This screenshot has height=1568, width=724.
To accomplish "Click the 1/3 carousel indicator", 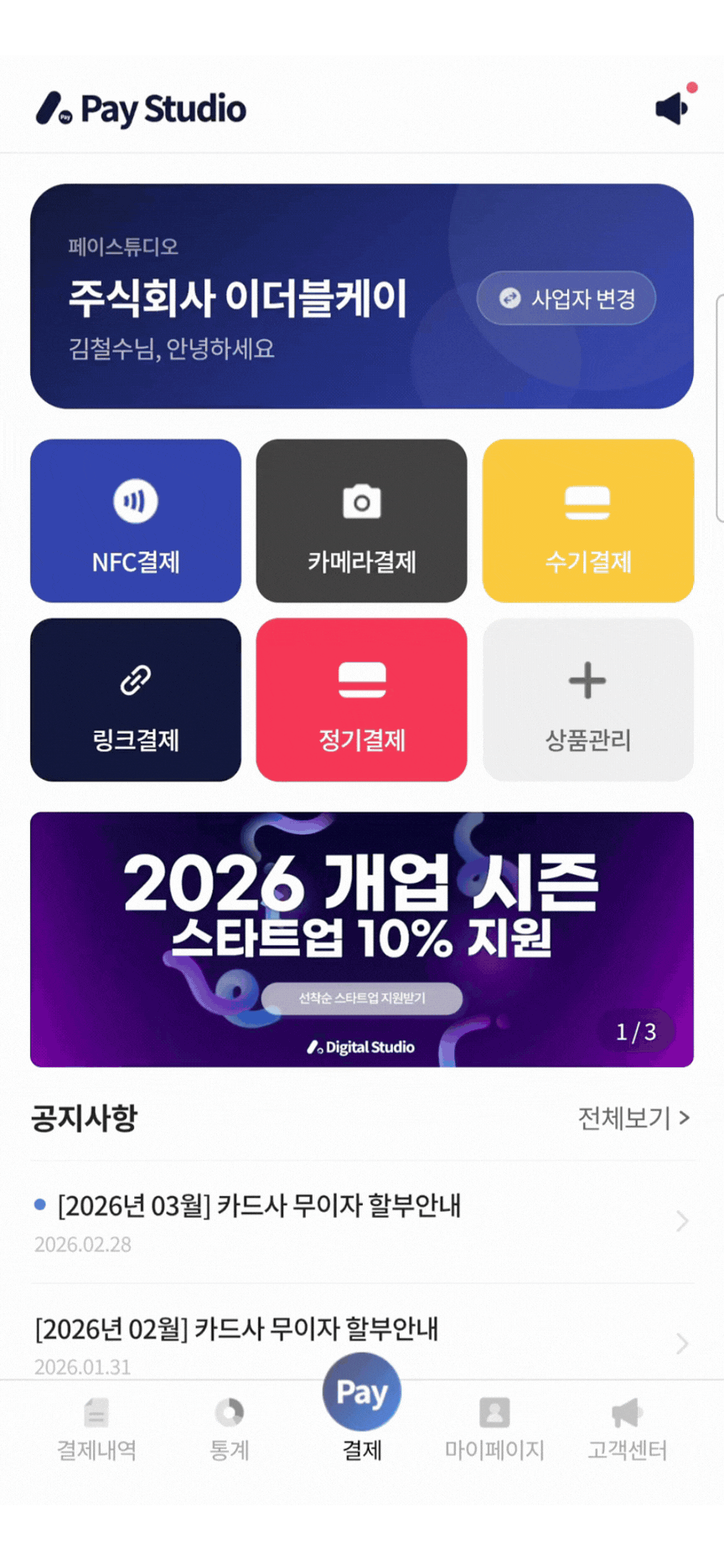I will 636,1032.
